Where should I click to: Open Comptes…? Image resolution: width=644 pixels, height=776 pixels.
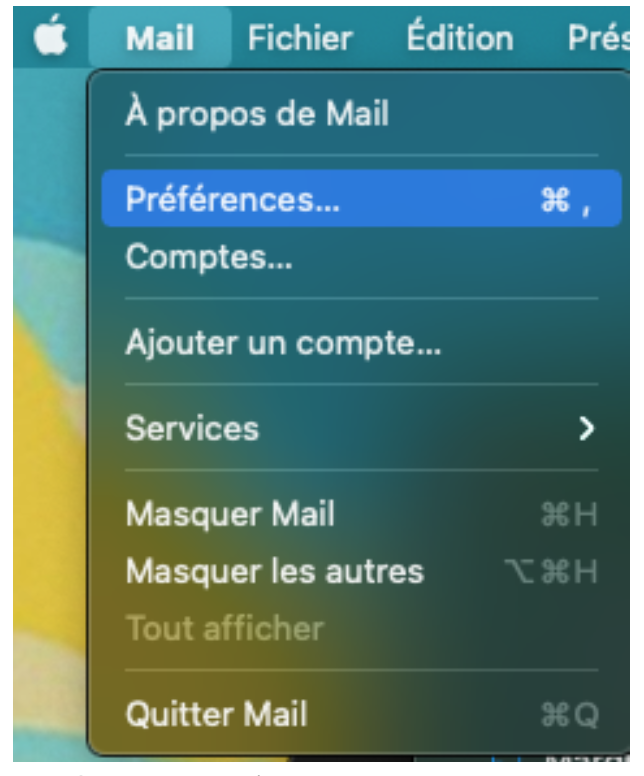[x=208, y=262]
